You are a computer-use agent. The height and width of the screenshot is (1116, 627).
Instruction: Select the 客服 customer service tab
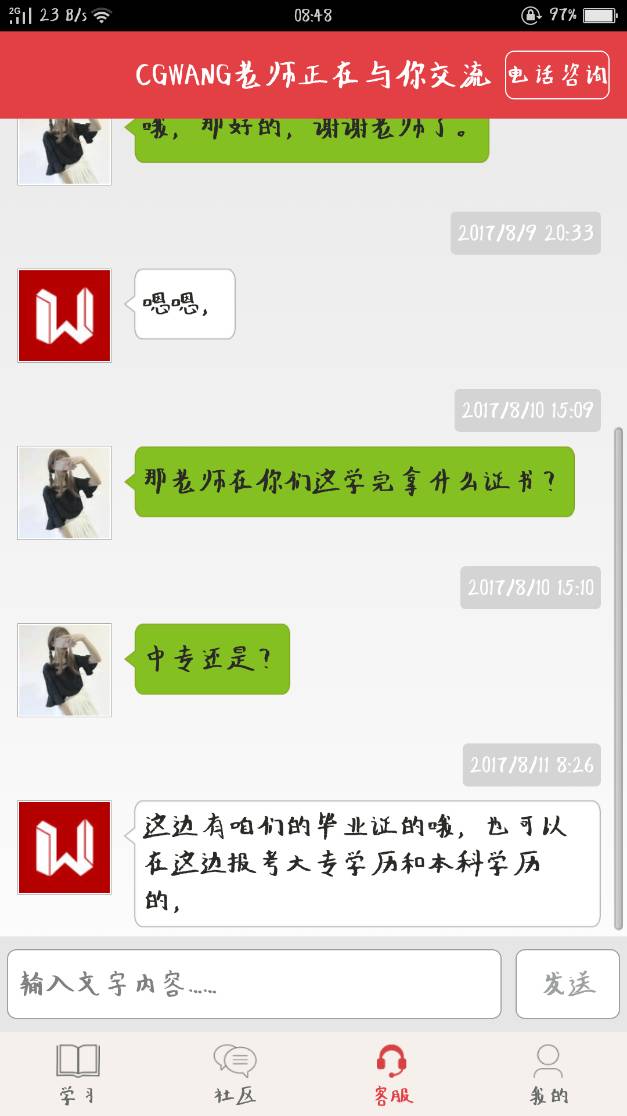[392, 1073]
